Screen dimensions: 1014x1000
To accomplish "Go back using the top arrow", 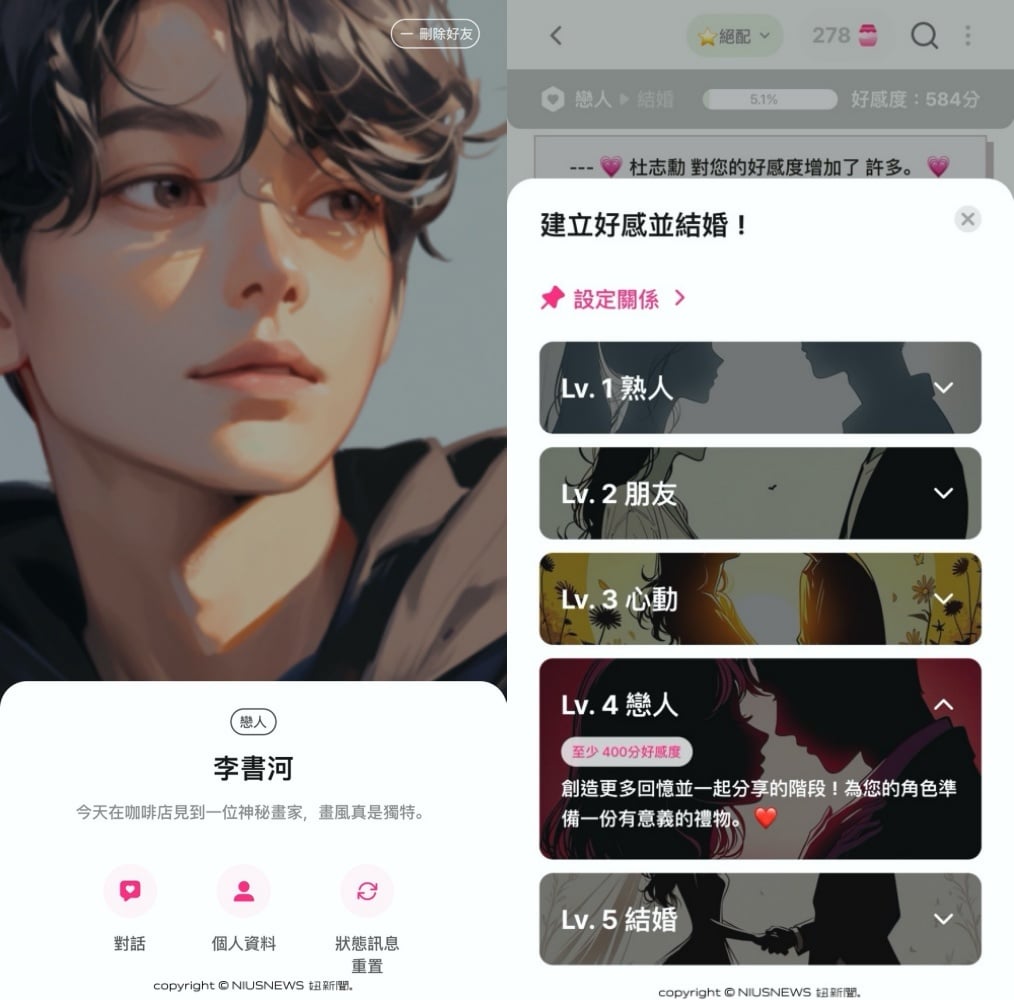I will tap(556, 36).
